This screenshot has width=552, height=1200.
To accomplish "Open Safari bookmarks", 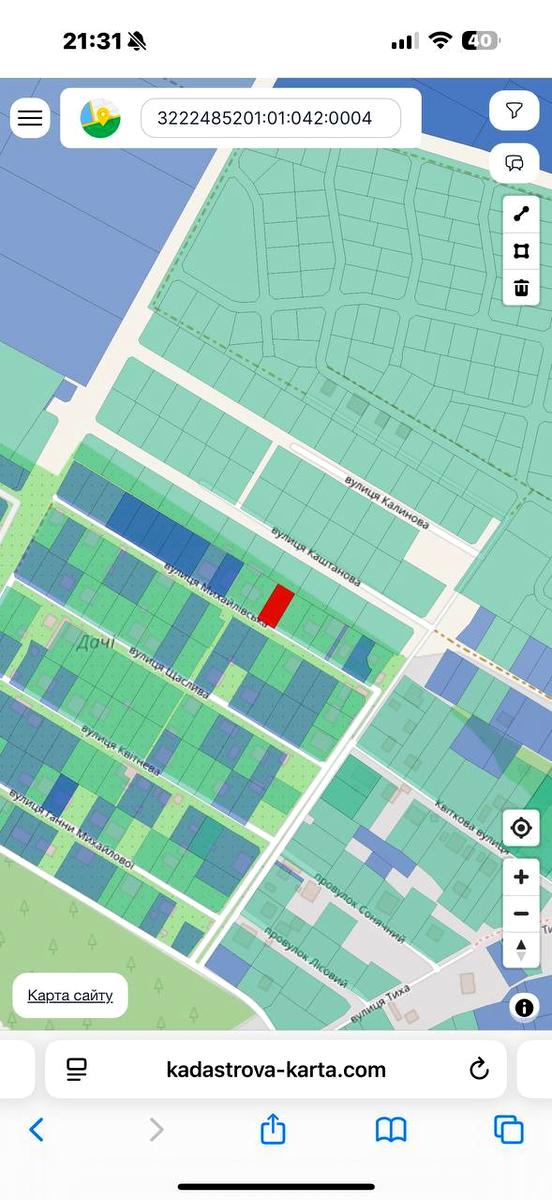I will (x=391, y=1130).
